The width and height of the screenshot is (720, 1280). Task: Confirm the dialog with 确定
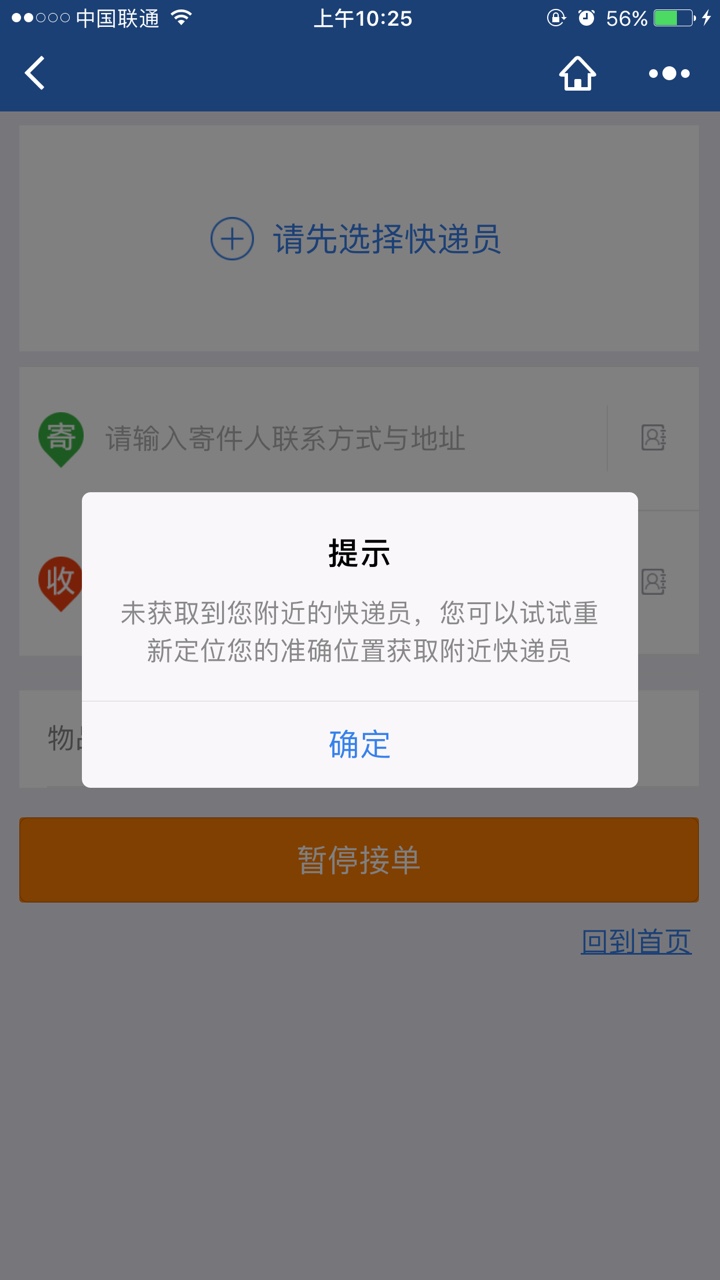(x=360, y=745)
